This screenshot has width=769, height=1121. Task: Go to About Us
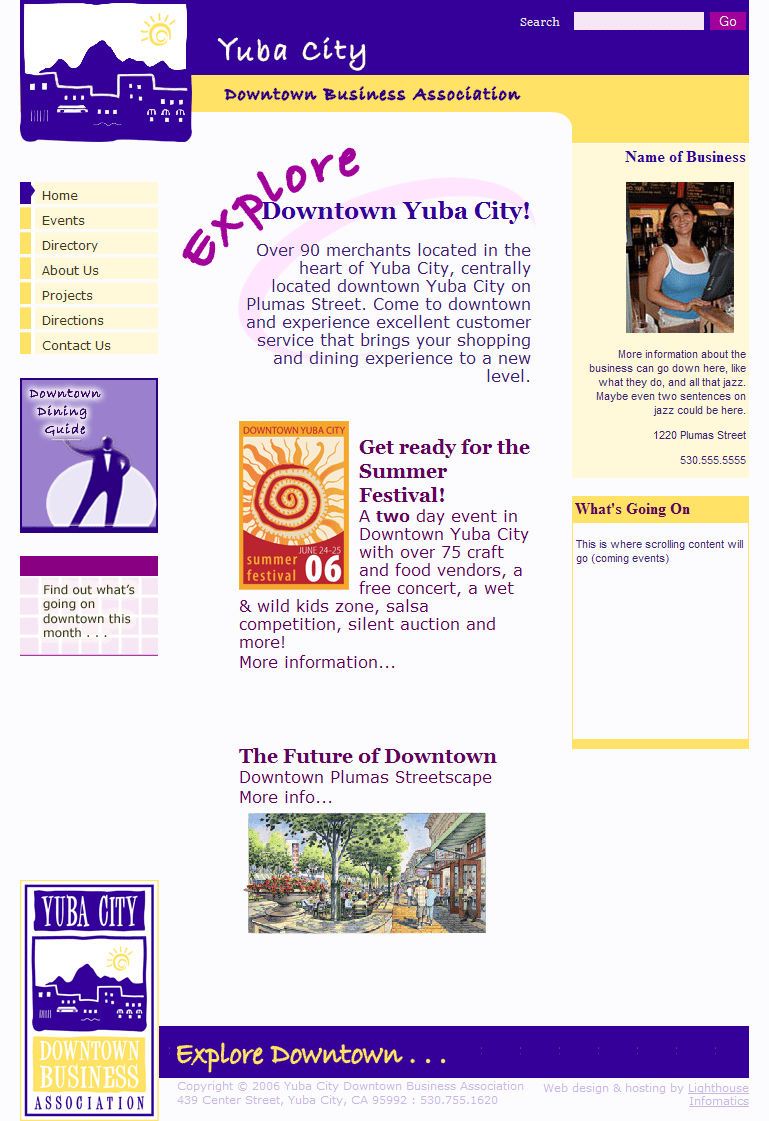point(70,270)
